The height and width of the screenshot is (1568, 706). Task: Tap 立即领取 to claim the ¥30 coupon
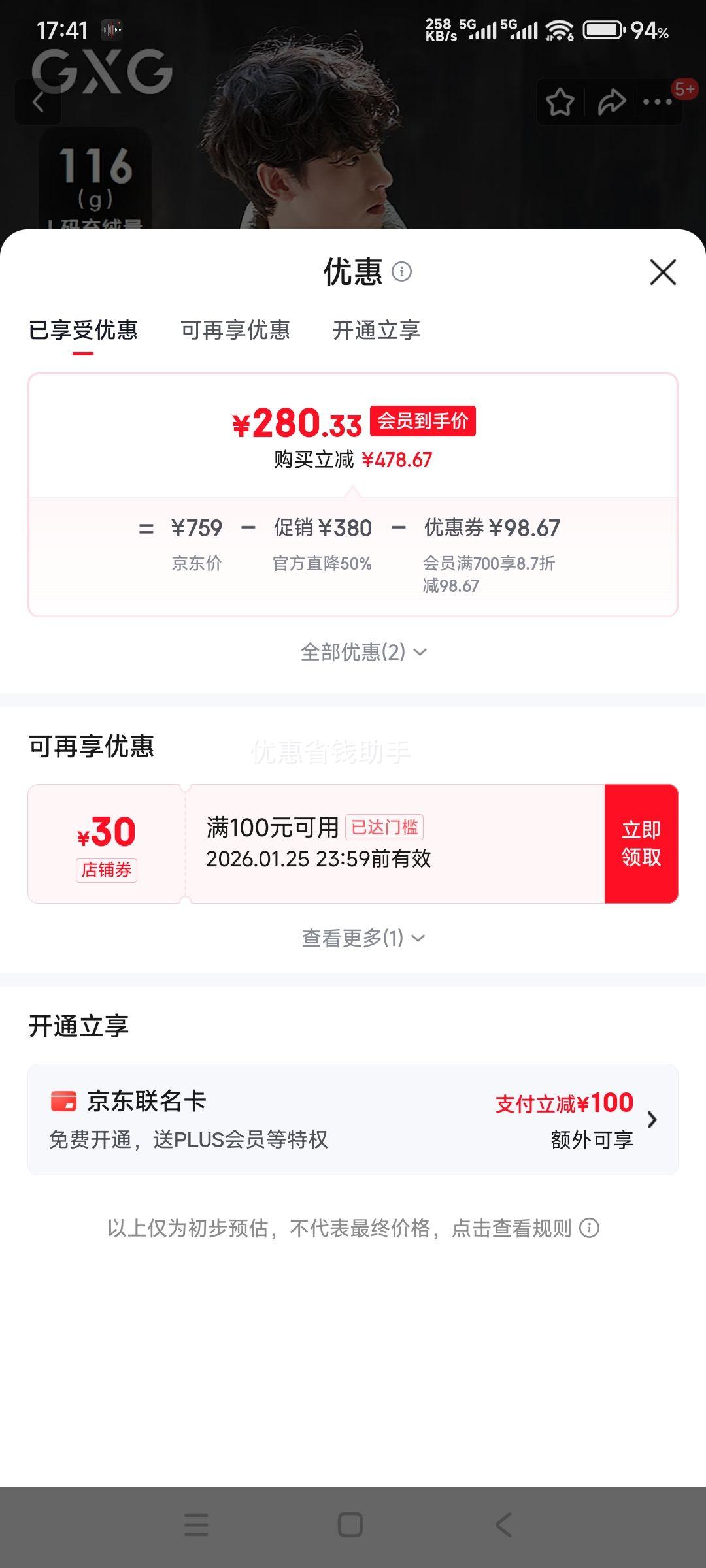coord(641,842)
